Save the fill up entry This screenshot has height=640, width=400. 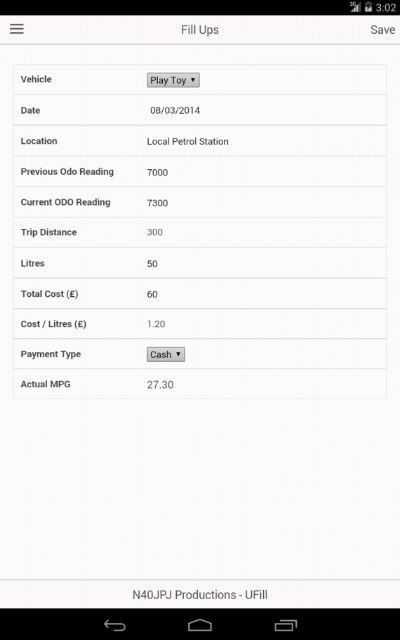pos(382,30)
